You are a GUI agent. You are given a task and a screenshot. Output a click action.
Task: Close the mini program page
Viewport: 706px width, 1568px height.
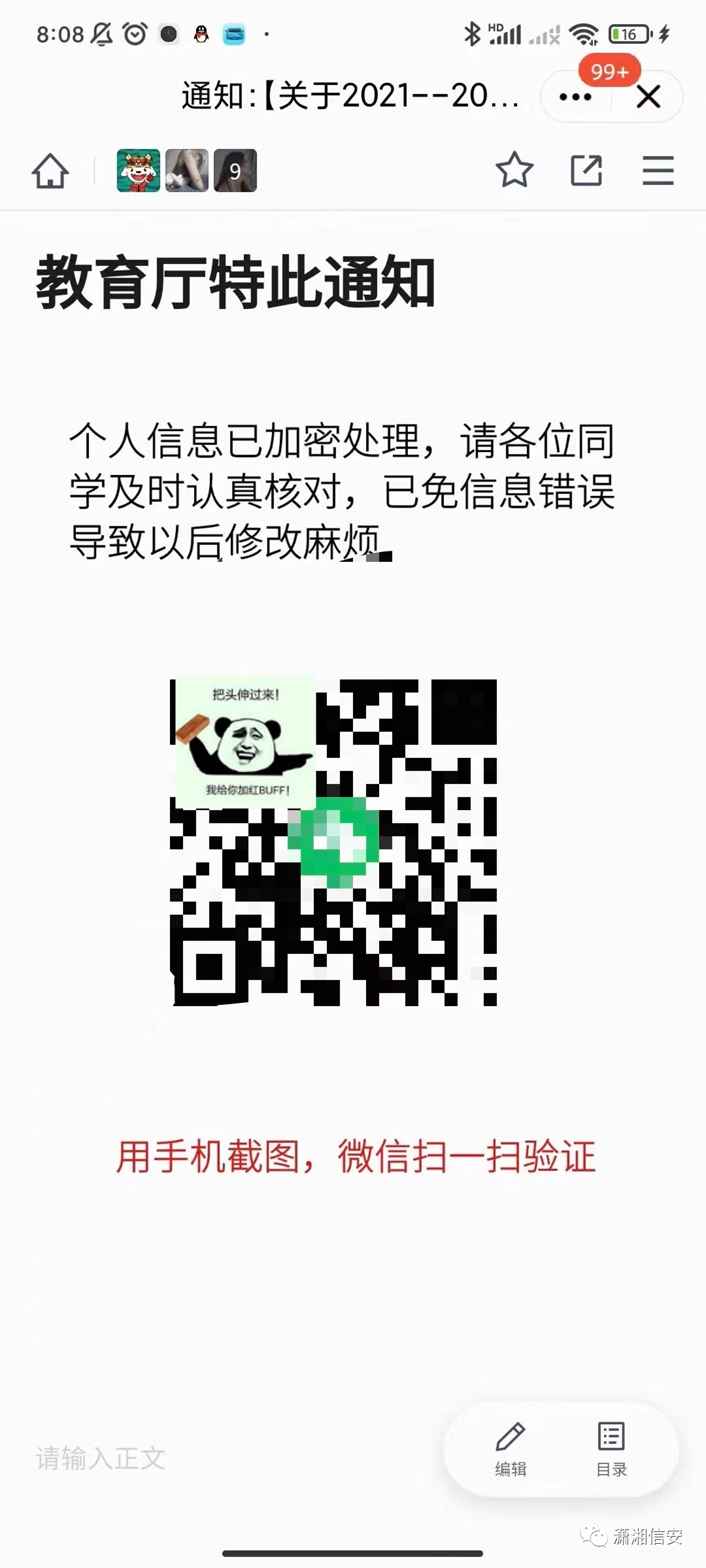tap(648, 97)
